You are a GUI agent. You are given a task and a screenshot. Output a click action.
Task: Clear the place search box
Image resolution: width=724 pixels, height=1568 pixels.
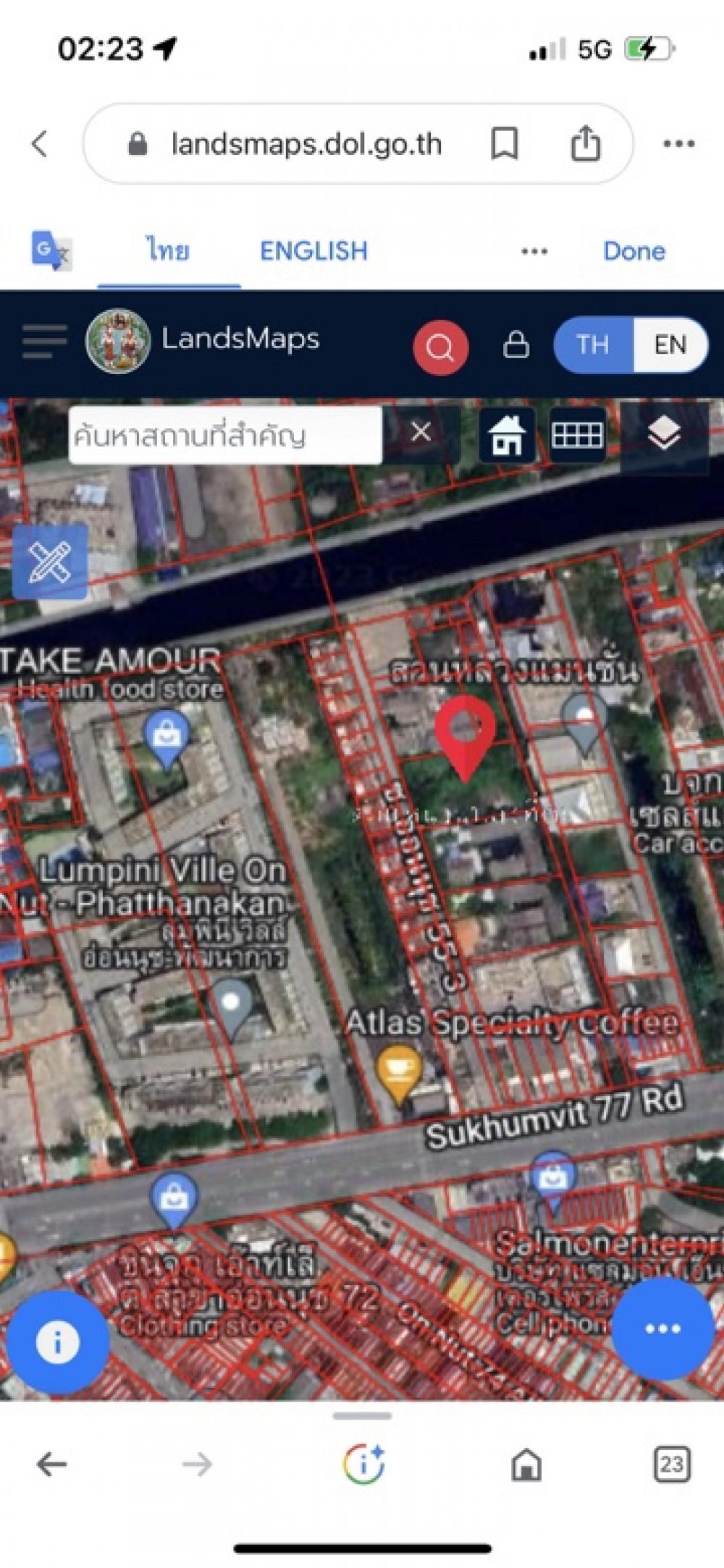coord(421,433)
